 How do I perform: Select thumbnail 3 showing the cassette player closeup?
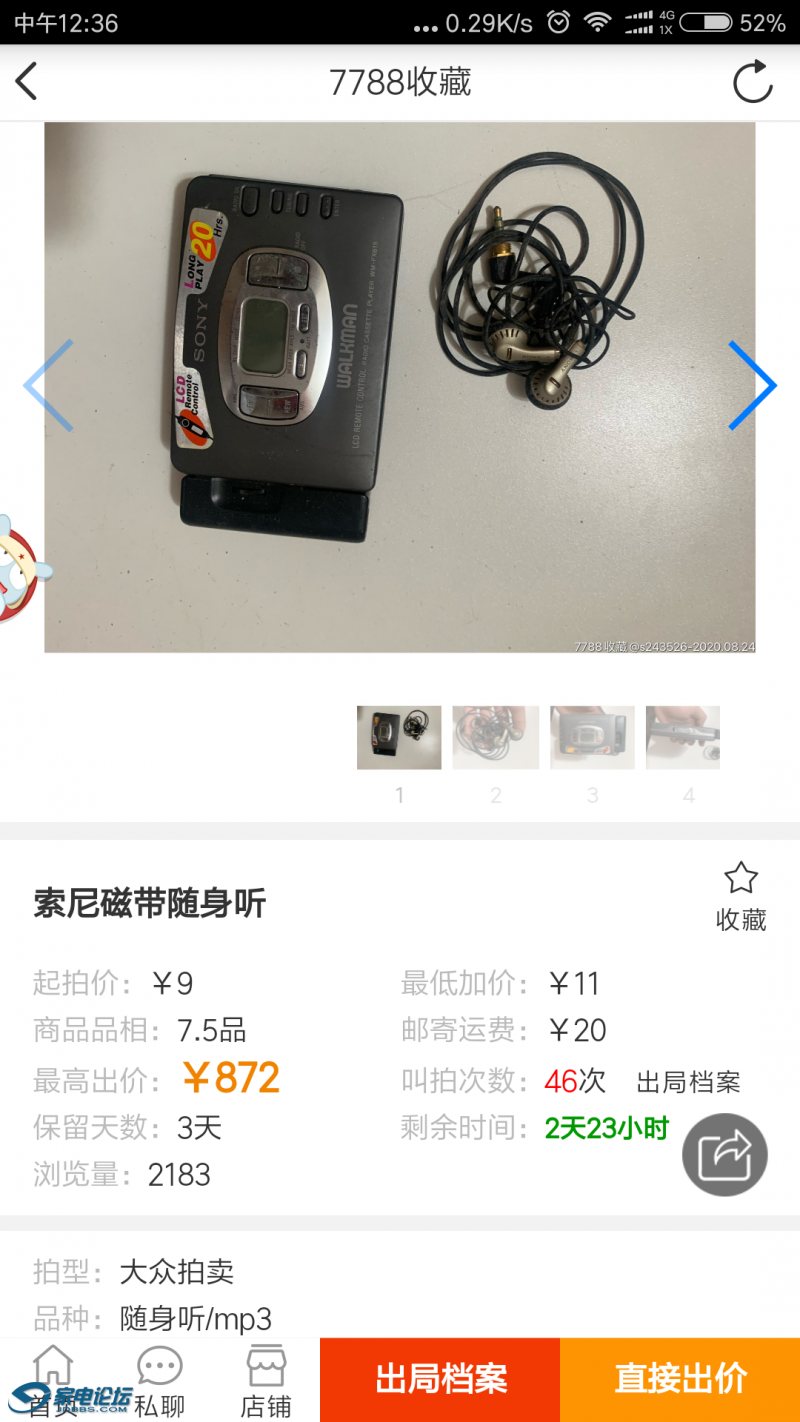591,737
